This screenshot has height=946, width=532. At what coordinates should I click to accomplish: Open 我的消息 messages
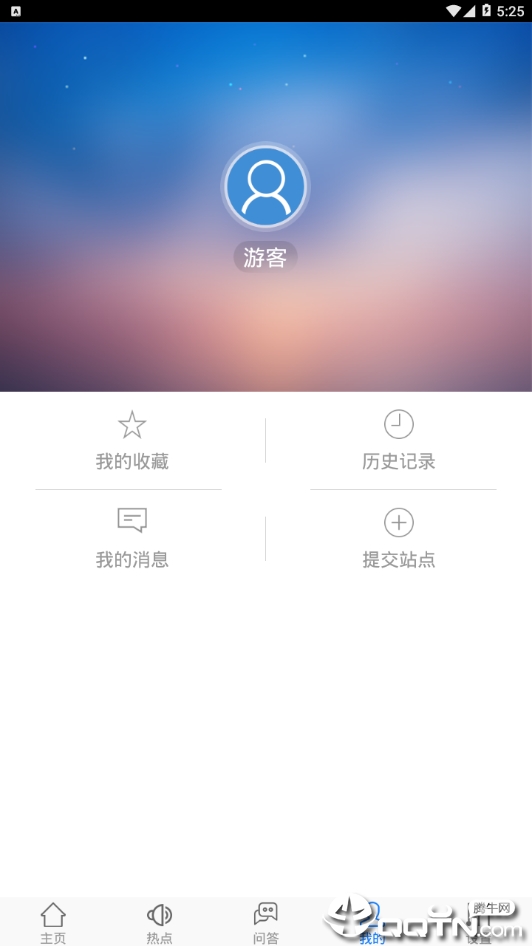[132, 538]
